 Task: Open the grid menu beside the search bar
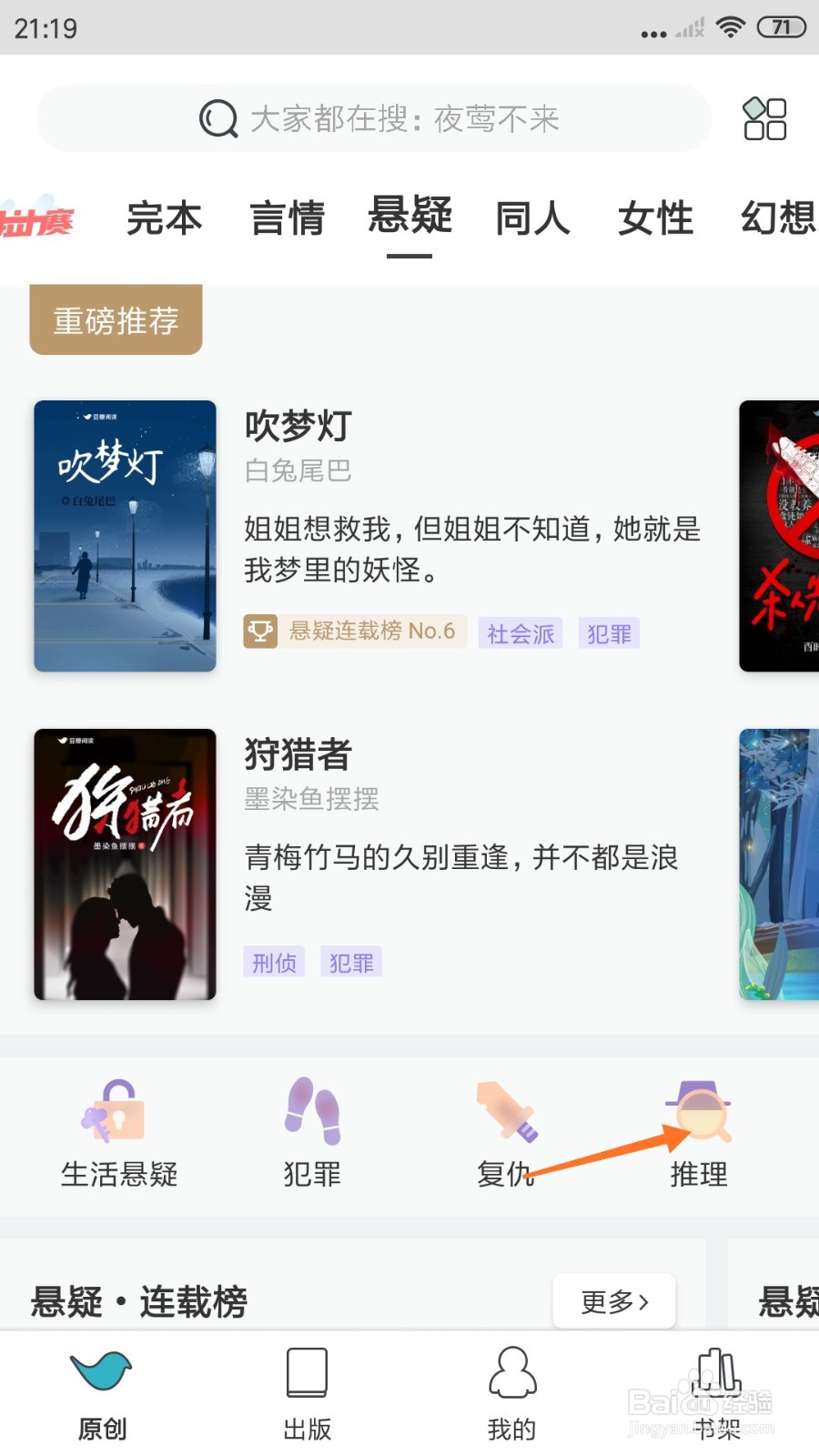tap(764, 118)
